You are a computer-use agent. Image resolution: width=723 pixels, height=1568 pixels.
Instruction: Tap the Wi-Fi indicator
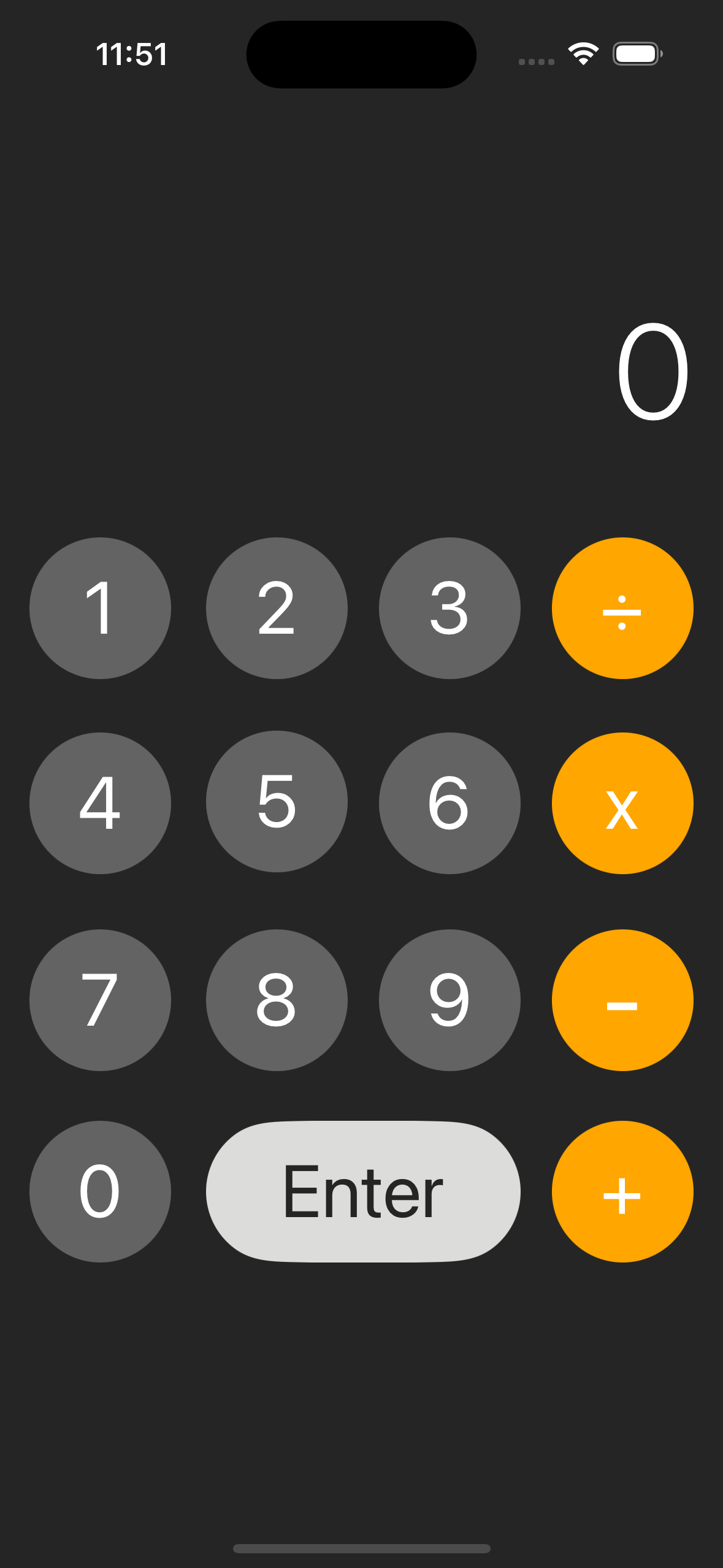pos(583,54)
